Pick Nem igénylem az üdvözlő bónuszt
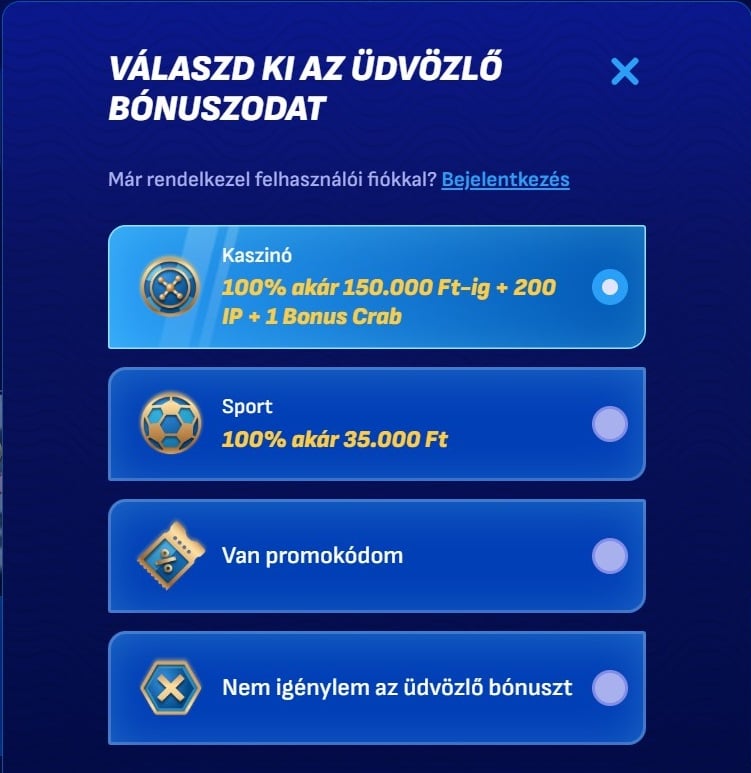751x773 pixels. (609, 688)
